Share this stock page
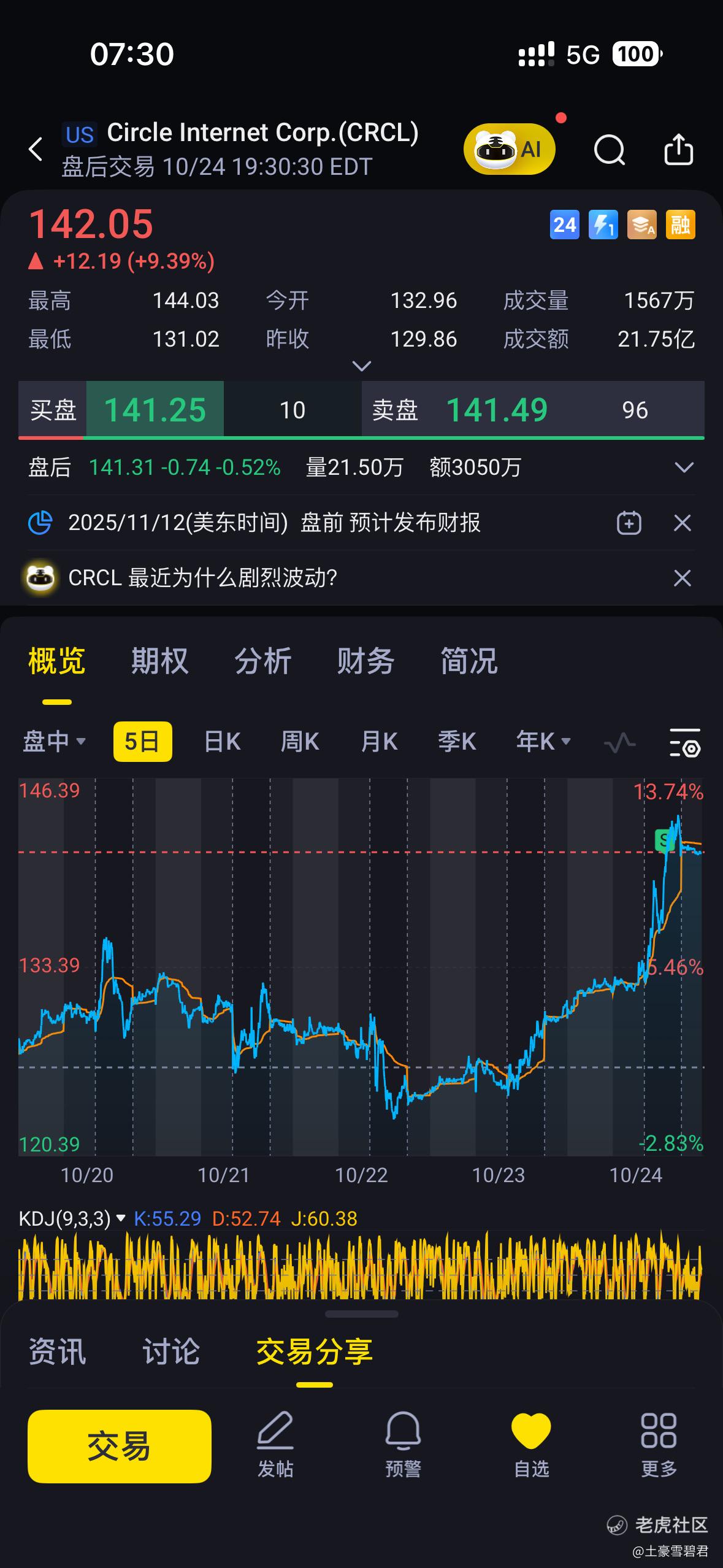This screenshot has height=1568, width=723. (678, 149)
